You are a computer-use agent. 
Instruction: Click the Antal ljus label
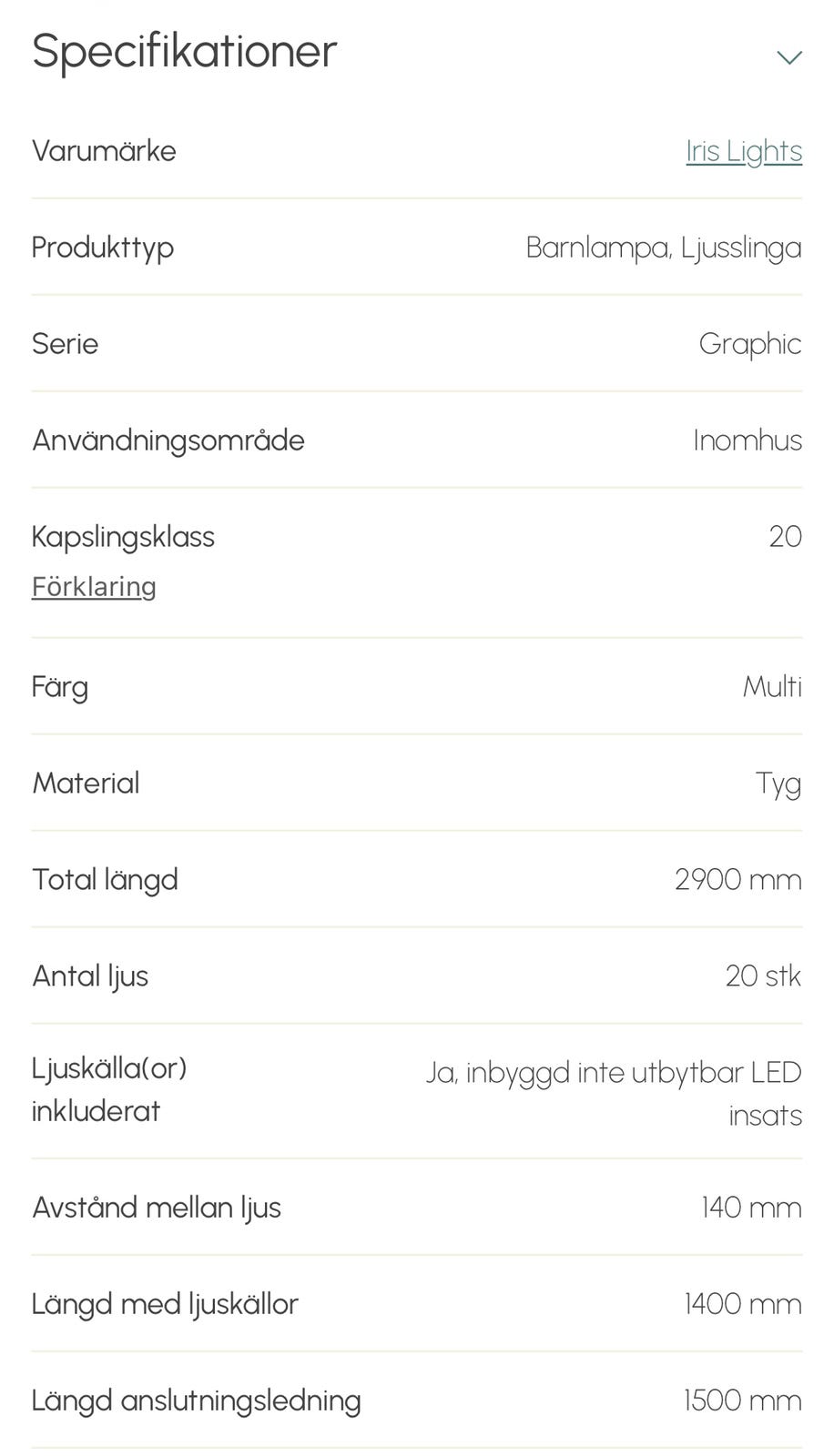90,976
